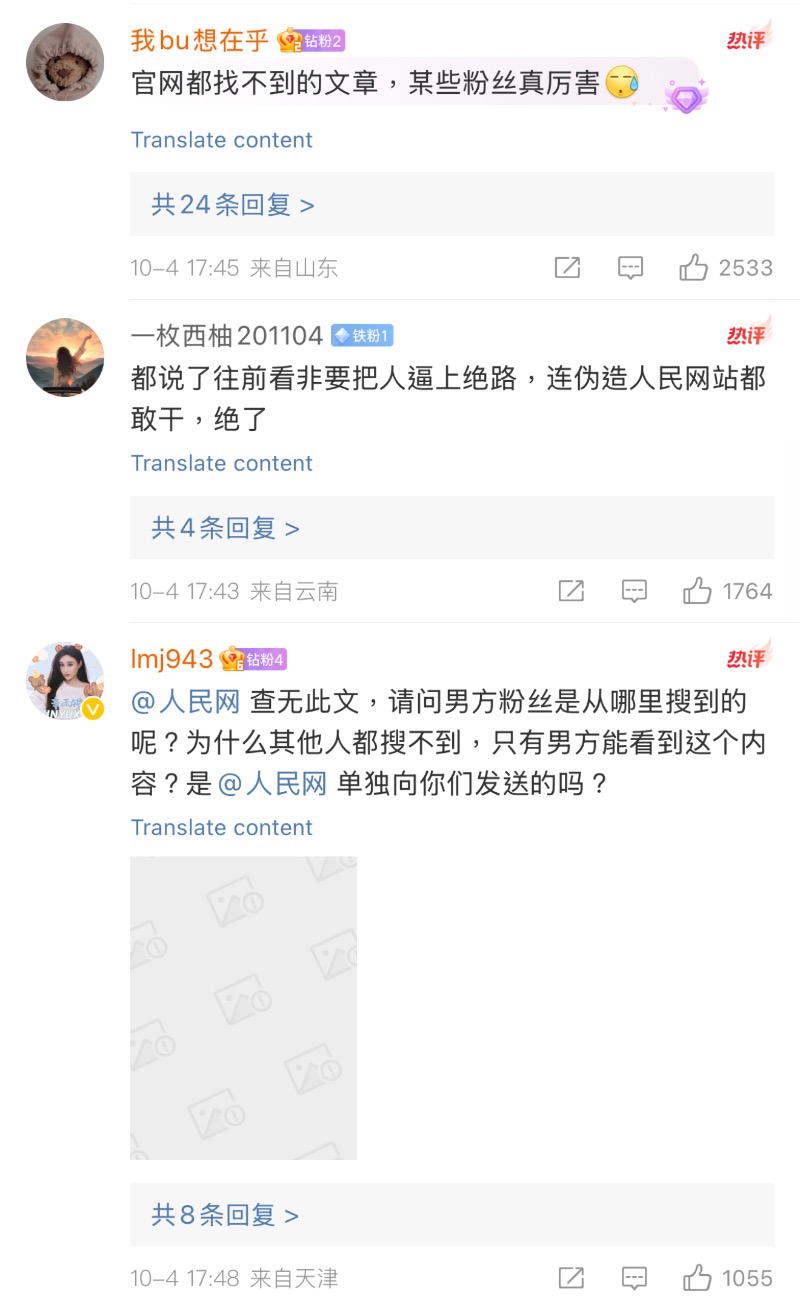Reply to 一枚西柚201104's comment
This screenshot has width=800, height=1299.
[634, 591]
